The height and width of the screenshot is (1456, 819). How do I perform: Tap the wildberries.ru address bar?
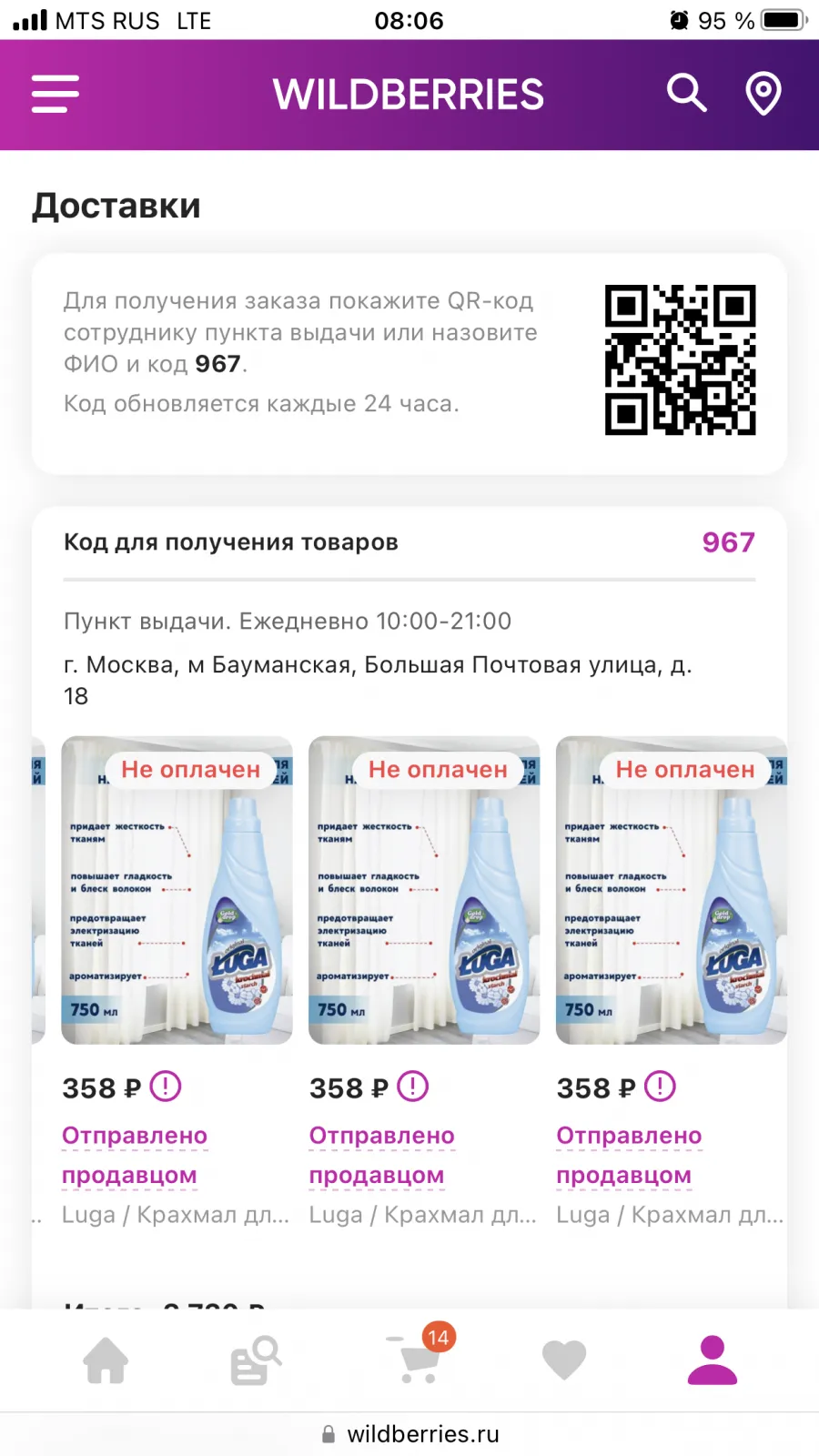pyautogui.click(x=409, y=1434)
